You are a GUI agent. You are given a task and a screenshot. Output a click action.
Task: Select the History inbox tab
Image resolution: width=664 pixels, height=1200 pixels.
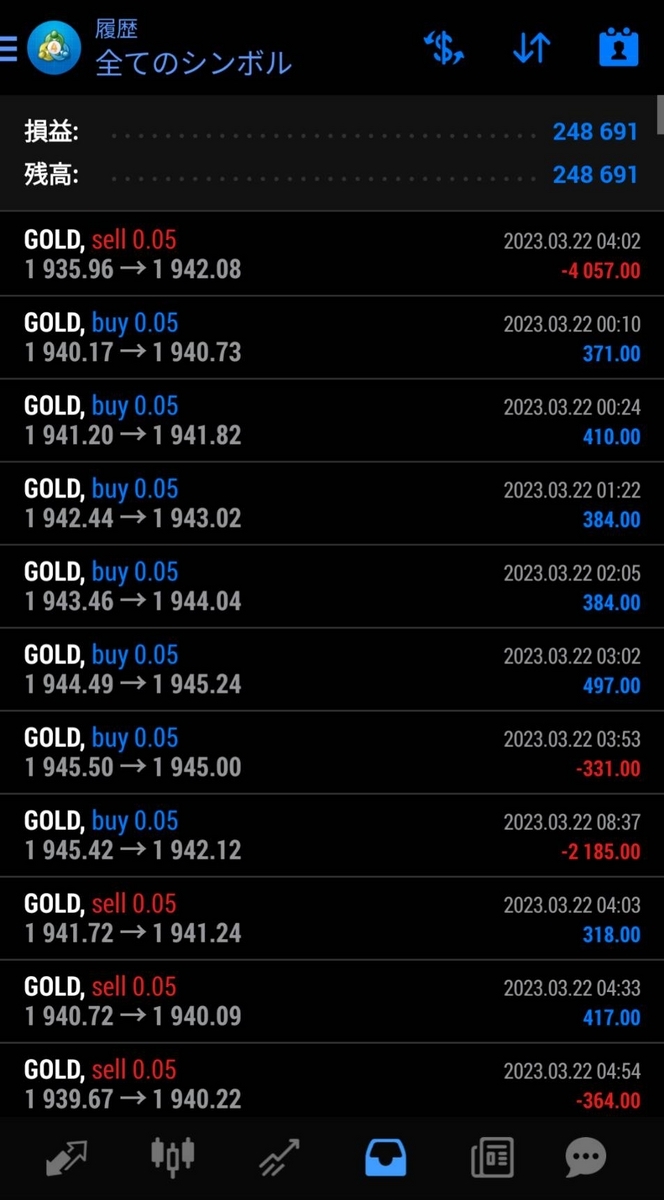click(385, 1158)
